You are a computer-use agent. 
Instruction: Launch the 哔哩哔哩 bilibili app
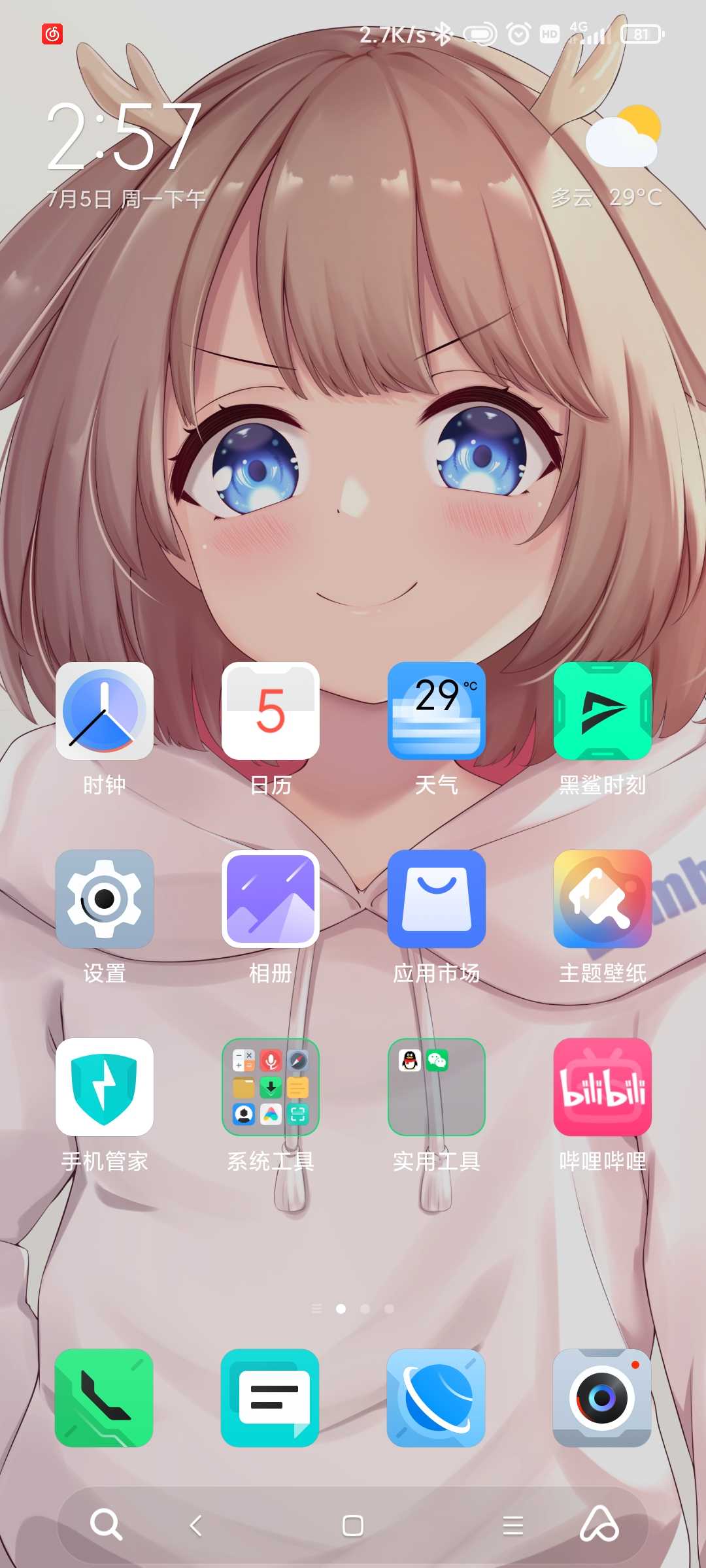pyautogui.click(x=603, y=1087)
